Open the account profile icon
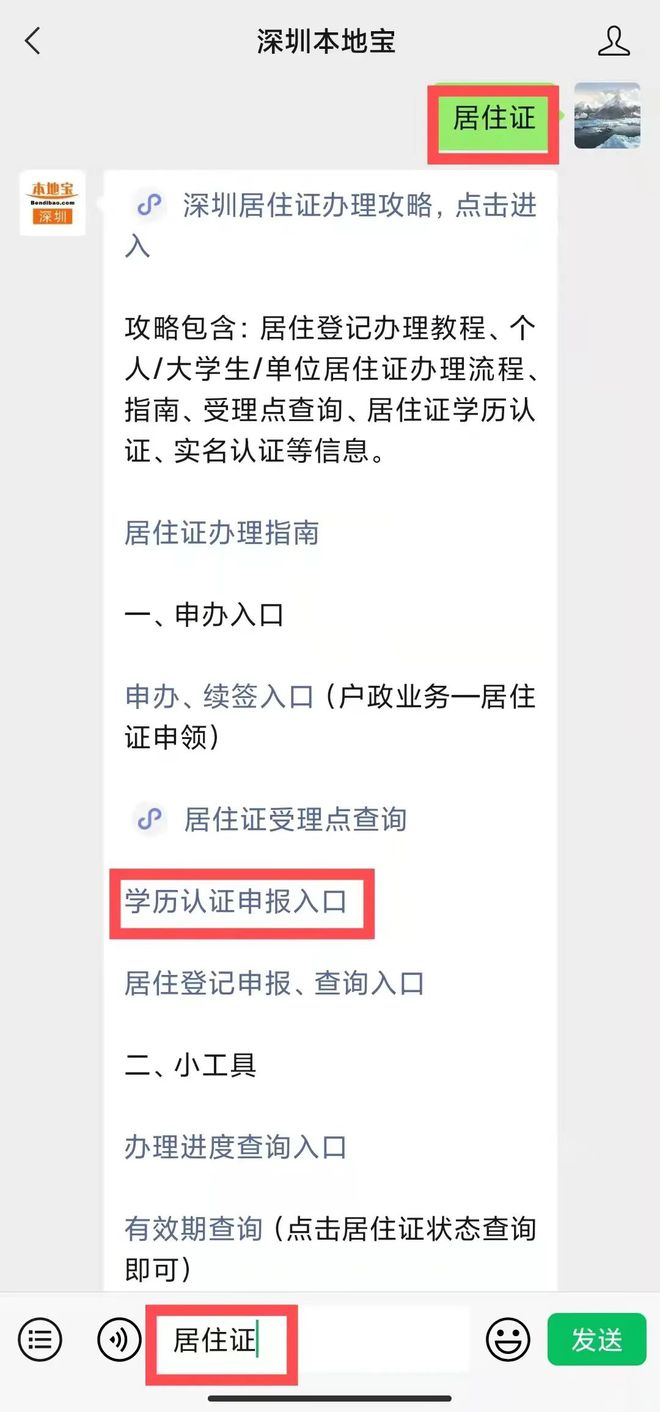 click(613, 41)
